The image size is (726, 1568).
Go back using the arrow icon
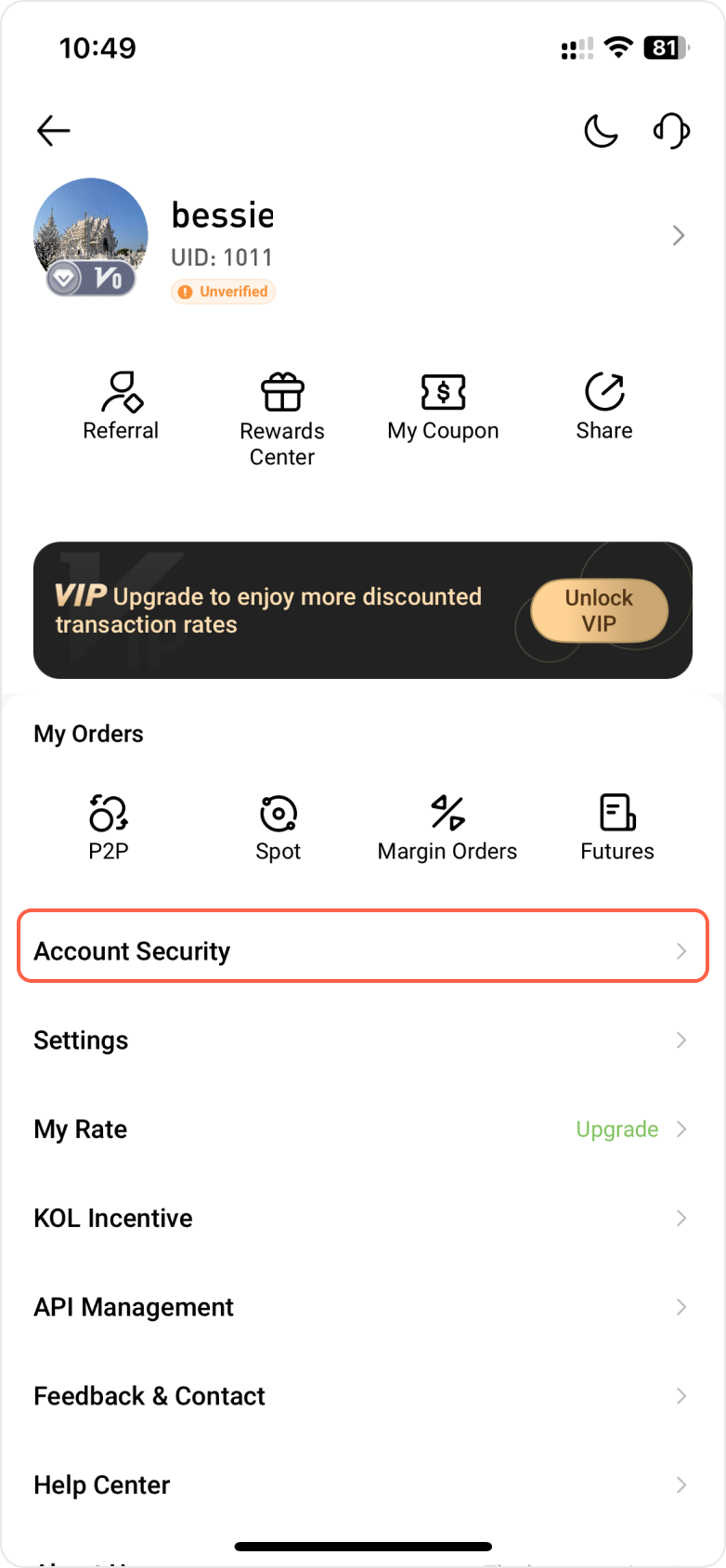point(54,131)
